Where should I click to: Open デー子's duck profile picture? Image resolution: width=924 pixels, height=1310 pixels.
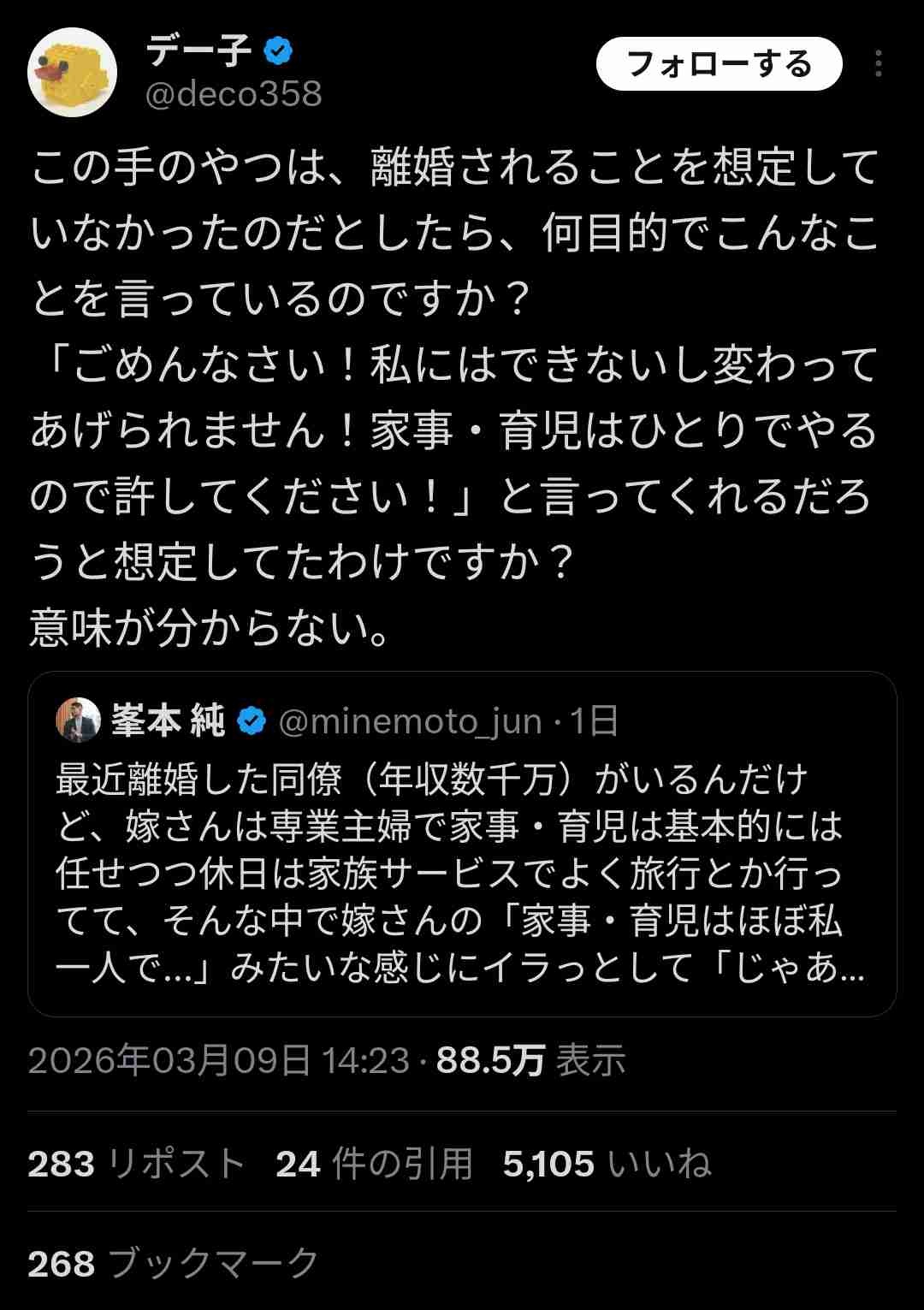pyautogui.click(x=73, y=72)
